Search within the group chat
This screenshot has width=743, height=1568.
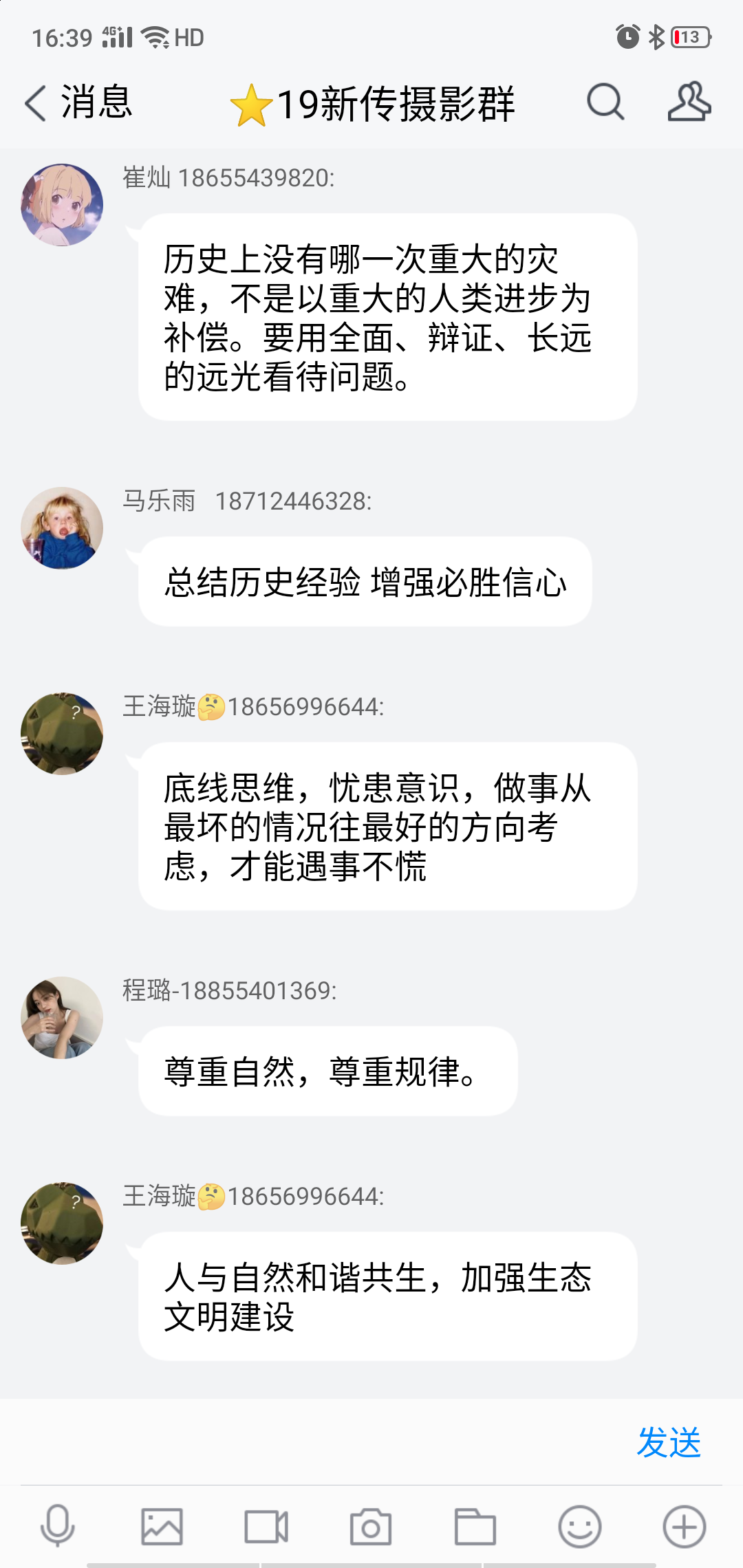pos(605,103)
